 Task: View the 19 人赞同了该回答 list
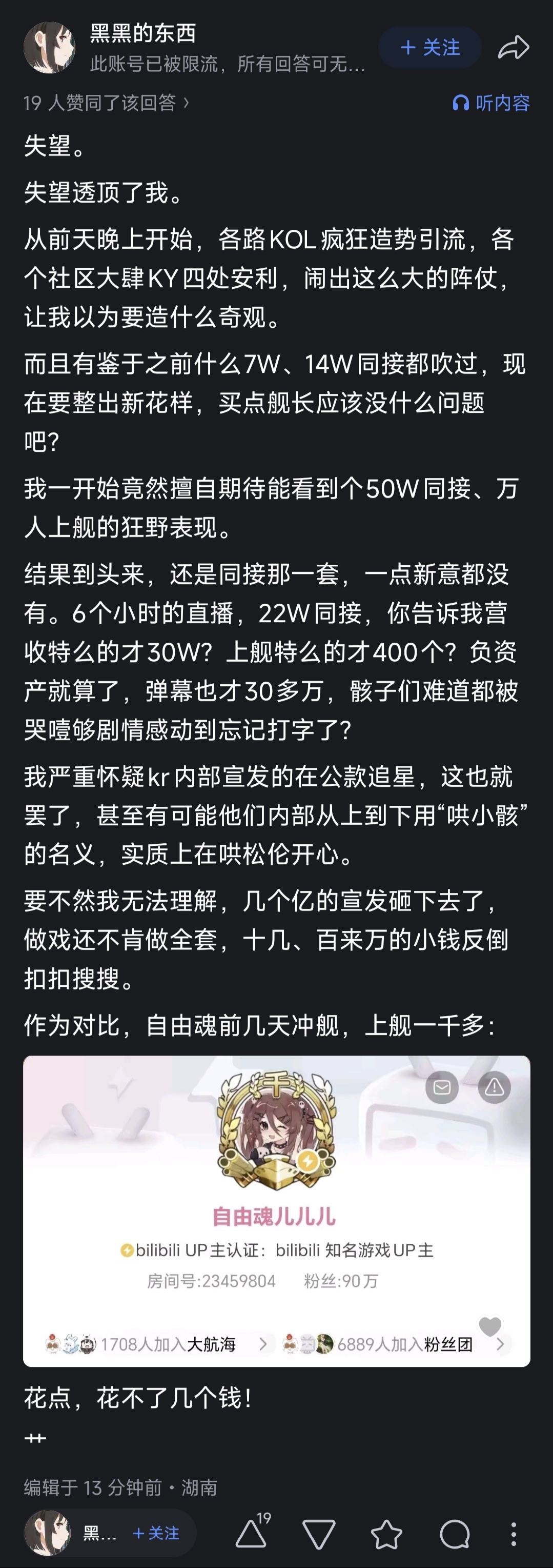(106, 103)
